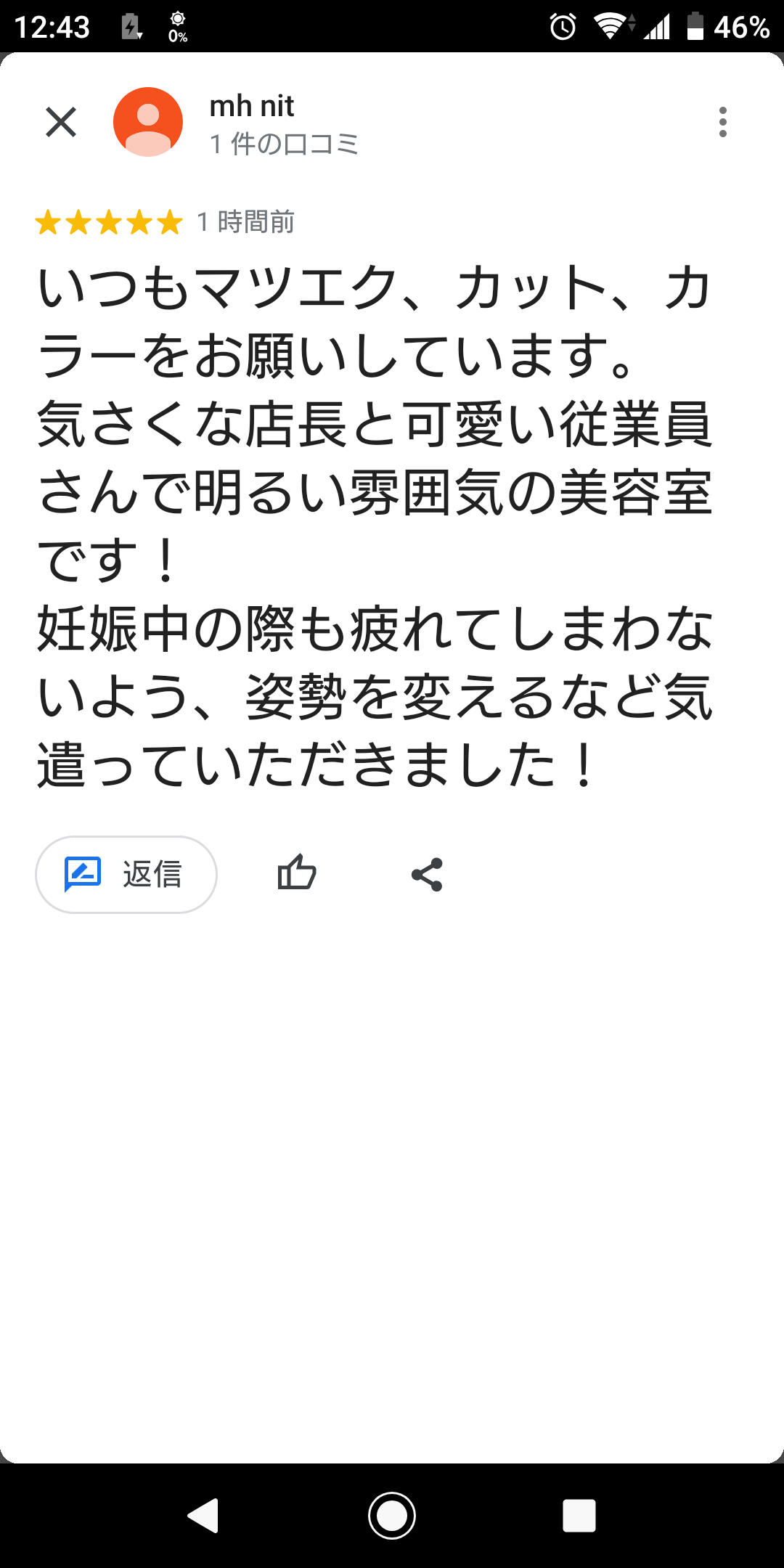Go to the home screen
This screenshot has height=1568, width=784.
[392, 1515]
